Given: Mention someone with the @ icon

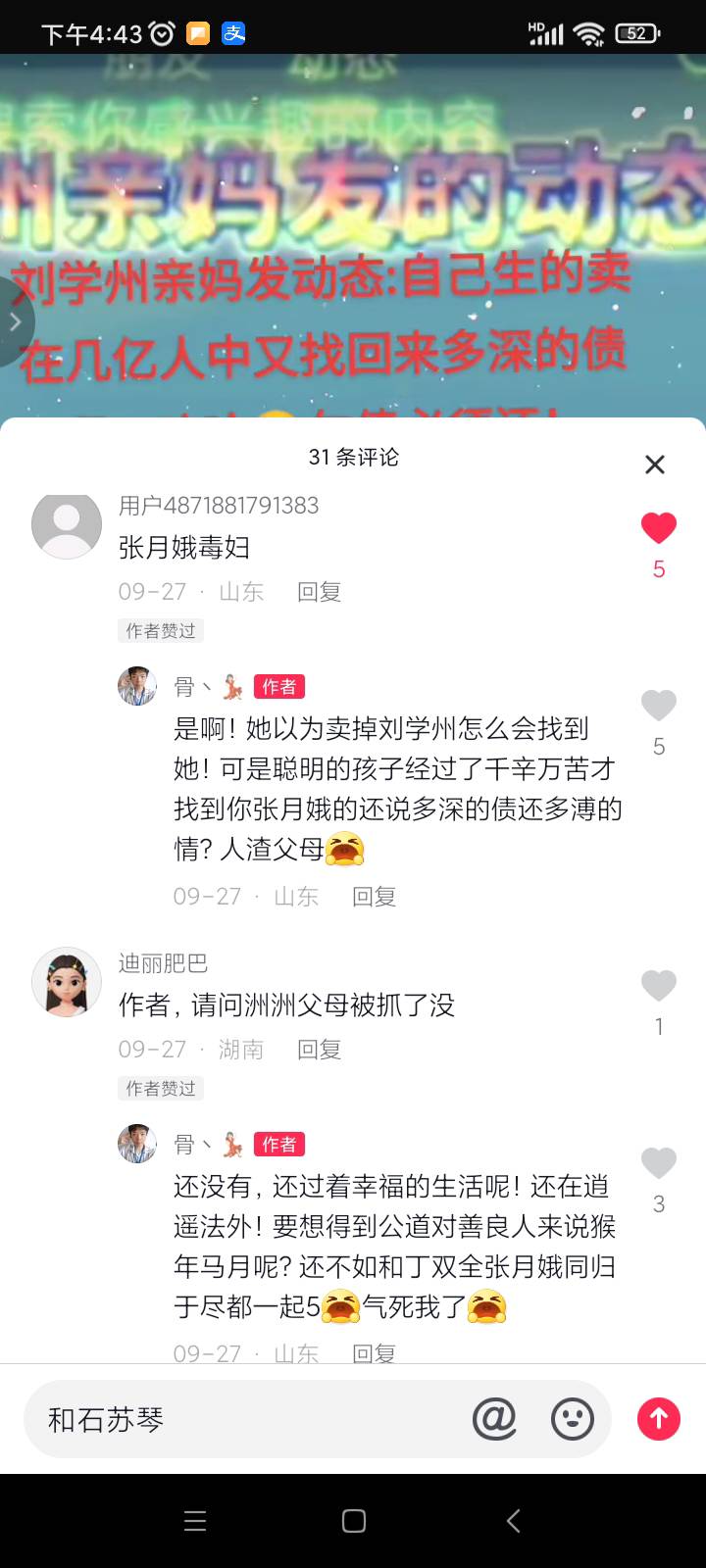Looking at the screenshot, I should (x=494, y=1419).
